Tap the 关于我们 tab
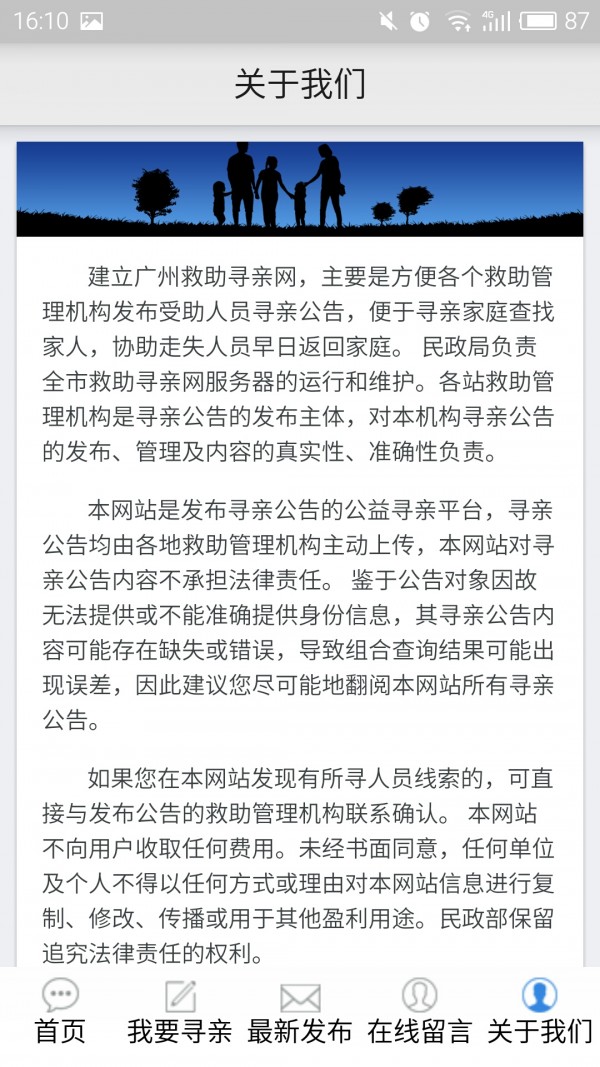The width and height of the screenshot is (600, 1067). pos(539,1012)
